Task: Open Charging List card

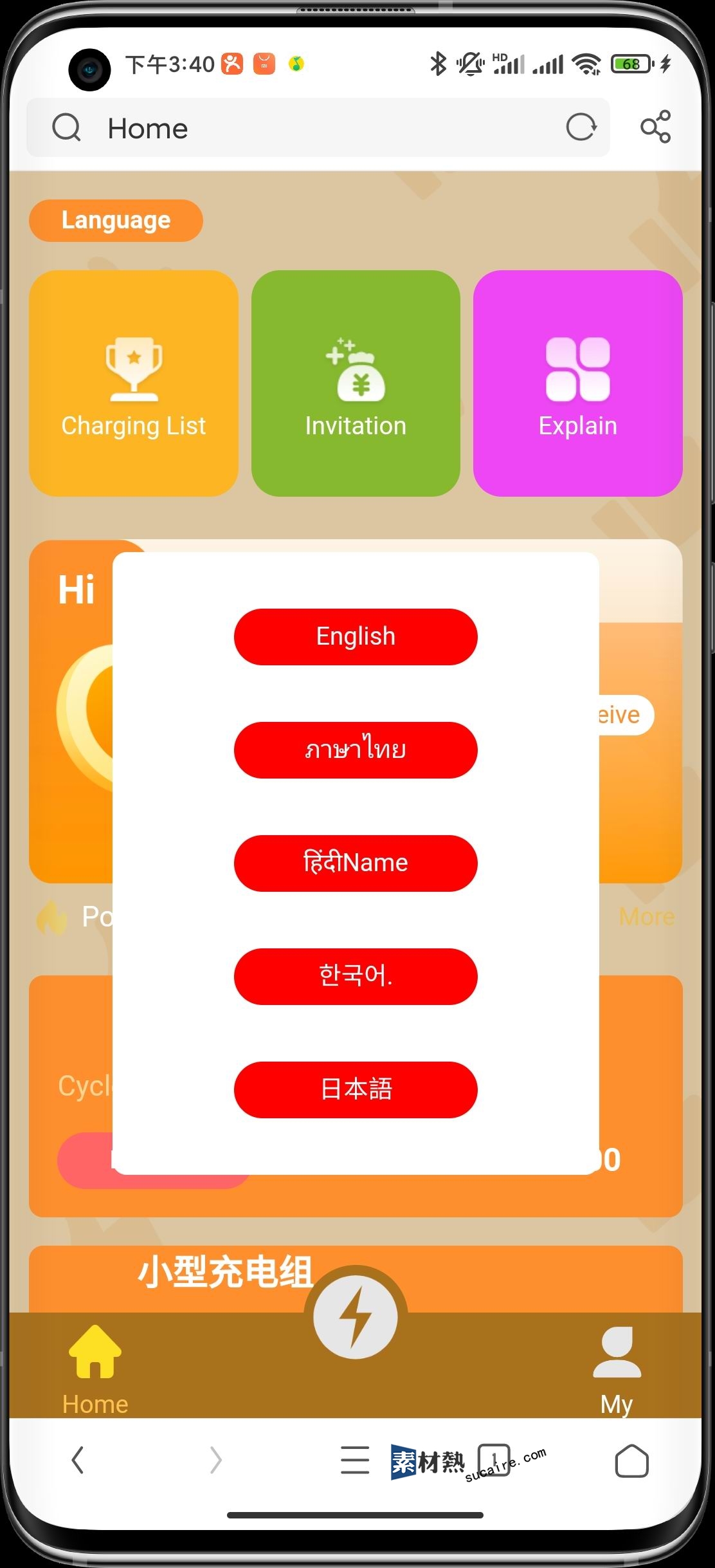Action: 134,383
